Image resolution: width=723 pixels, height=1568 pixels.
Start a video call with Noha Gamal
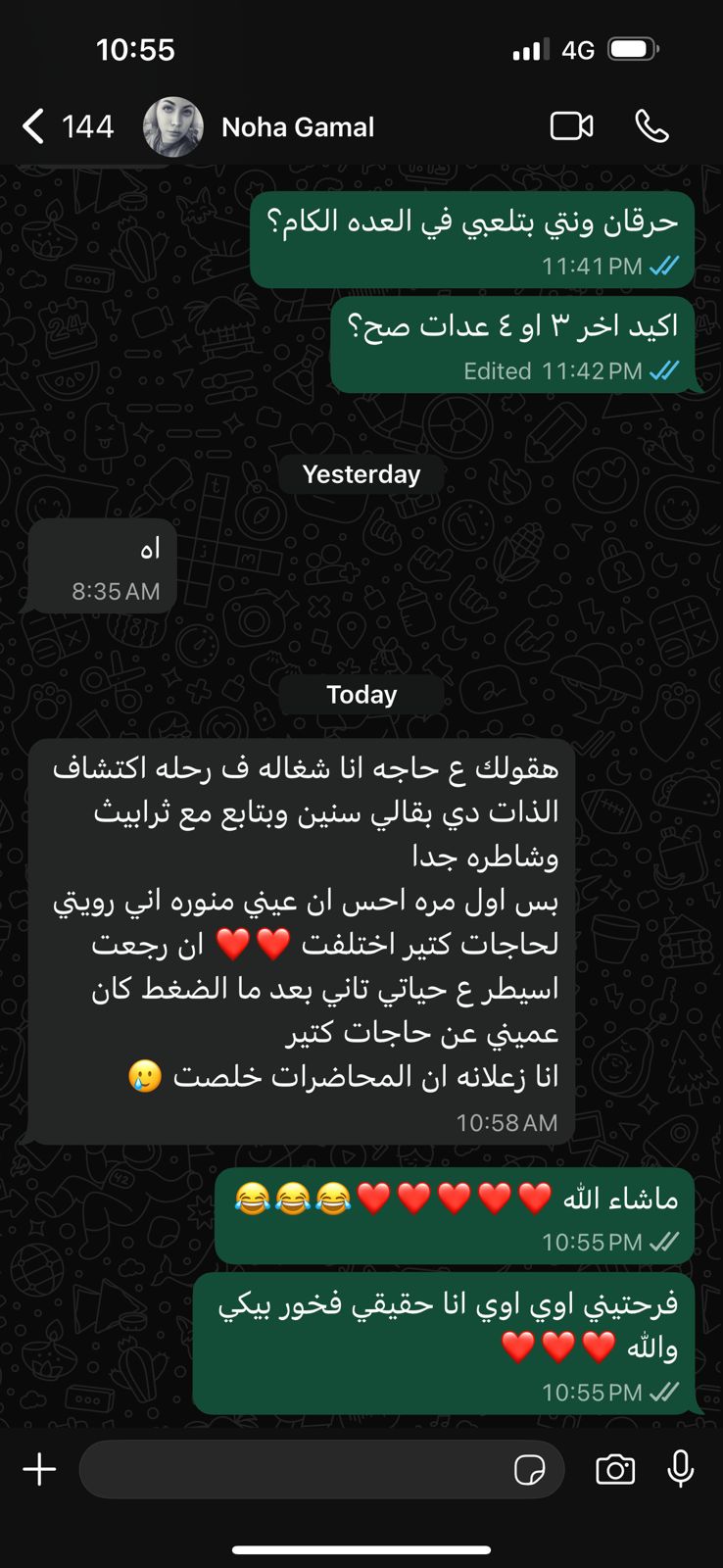click(x=571, y=126)
